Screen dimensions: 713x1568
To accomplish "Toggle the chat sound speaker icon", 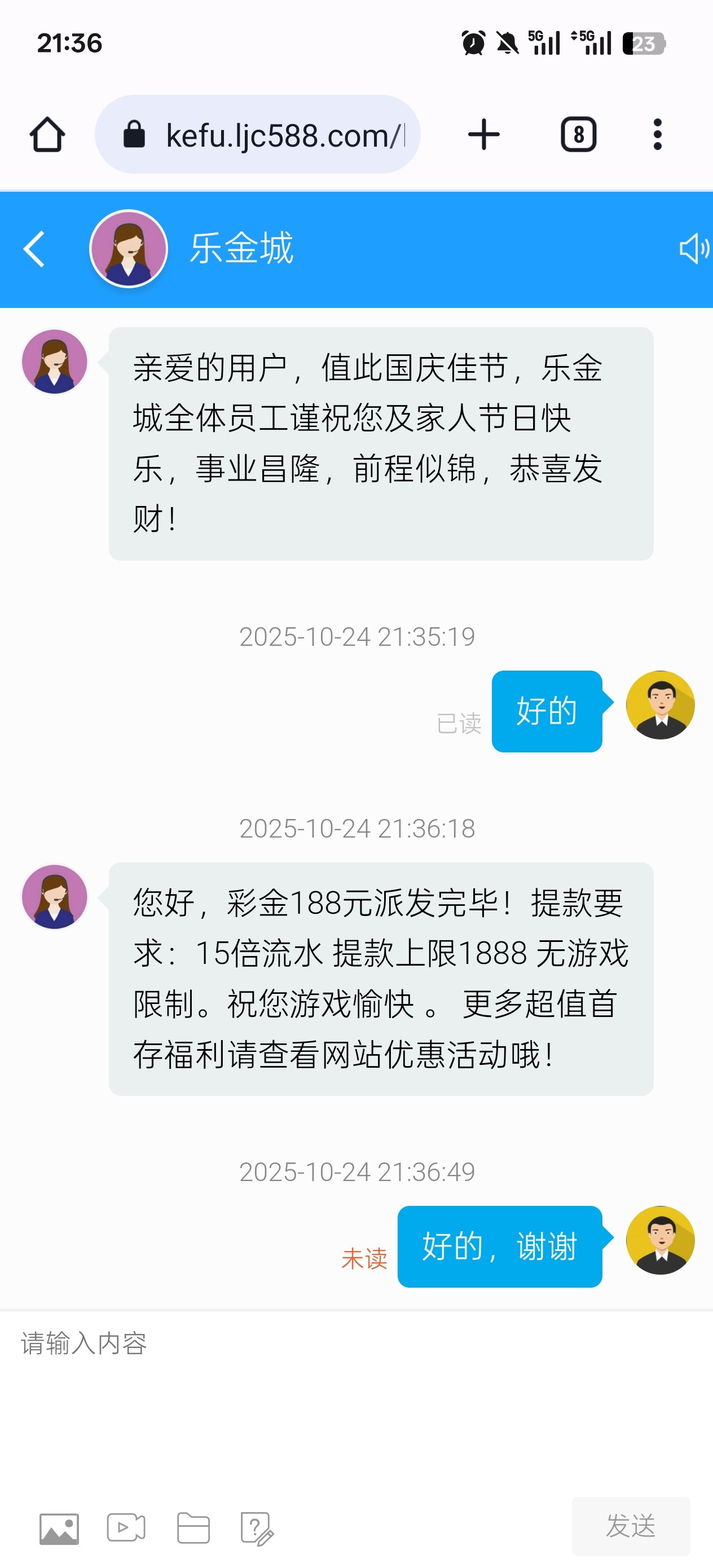I will 693,249.
